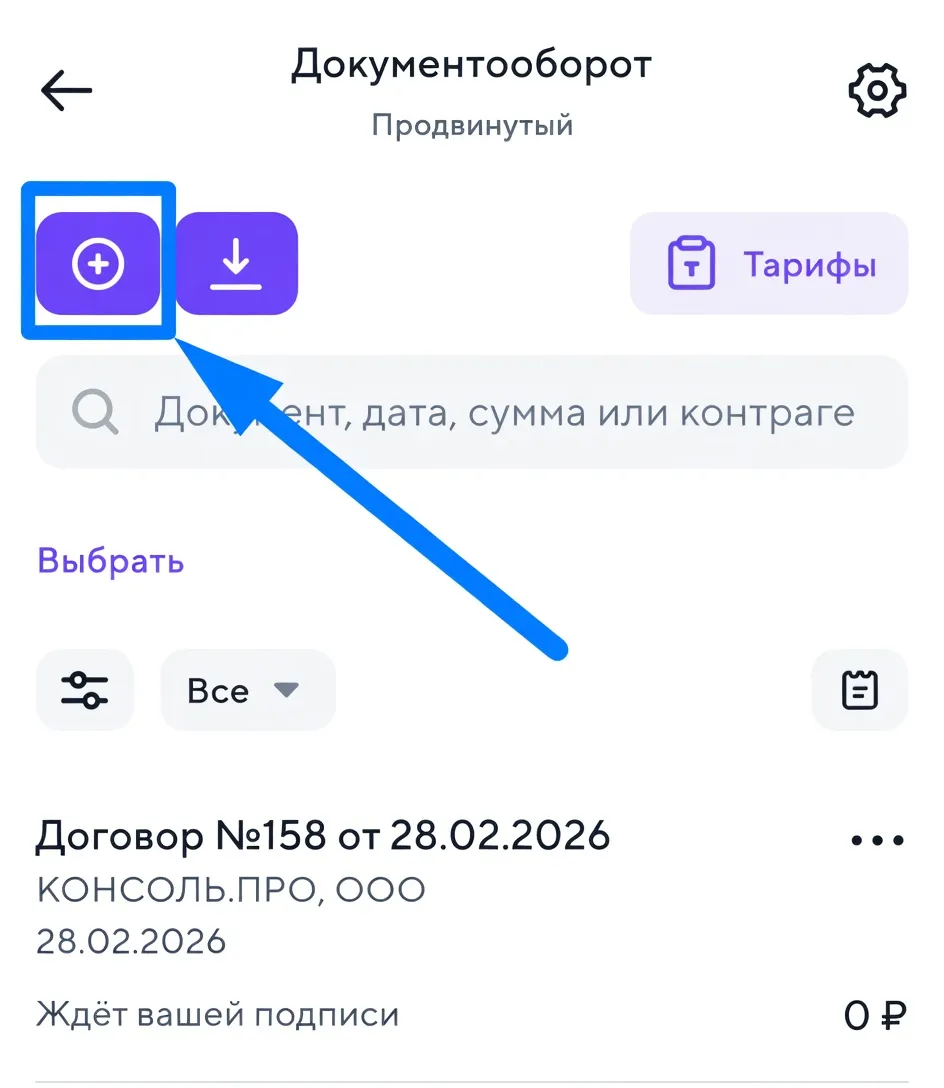The height and width of the screenshot is (1088, 944).
Task: Expand the Все dropdown
Action: point(247,690)
